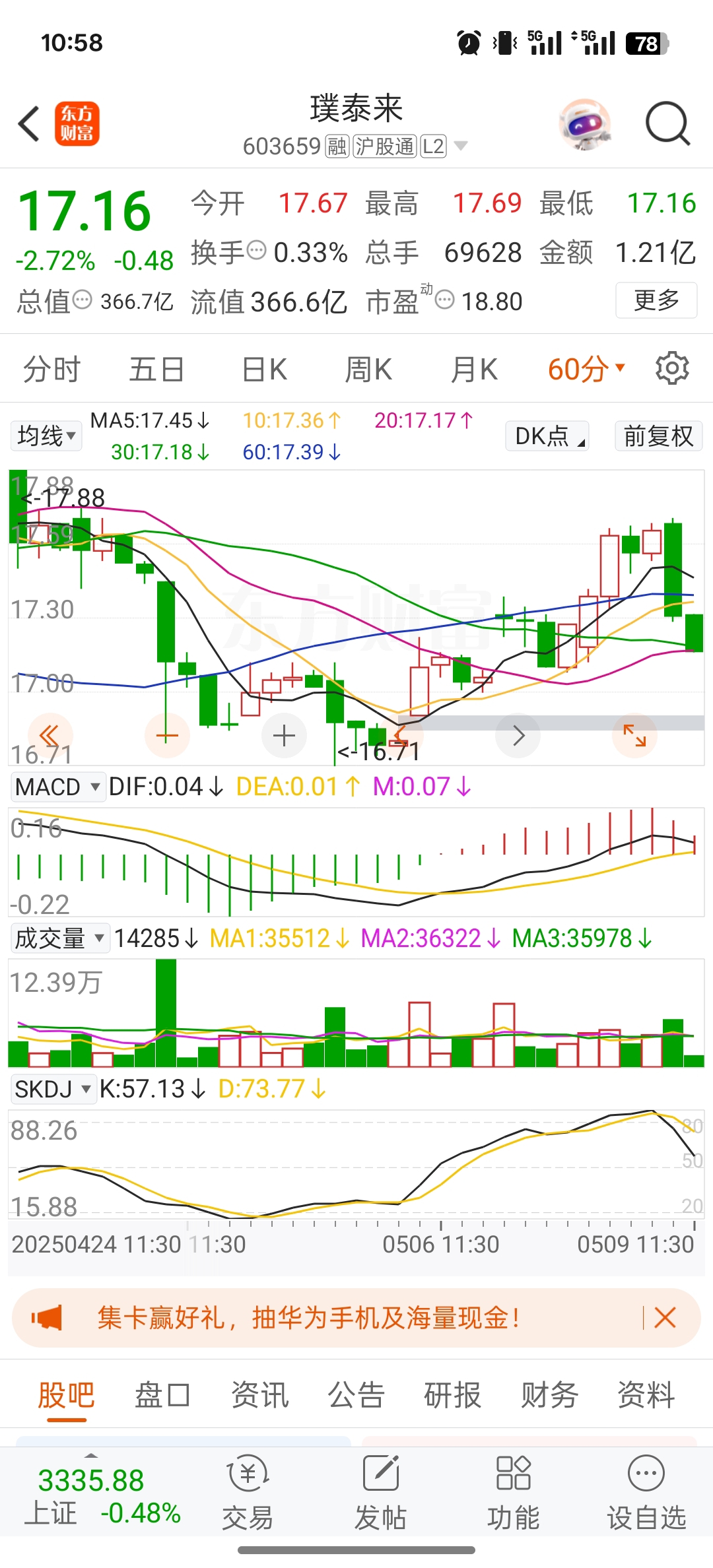Image resolution: width=713 pixels, height=1568 pixels.
Task: Change the 前复权 adjustment option
Action: pyautogui.click(x=658, y=436)
